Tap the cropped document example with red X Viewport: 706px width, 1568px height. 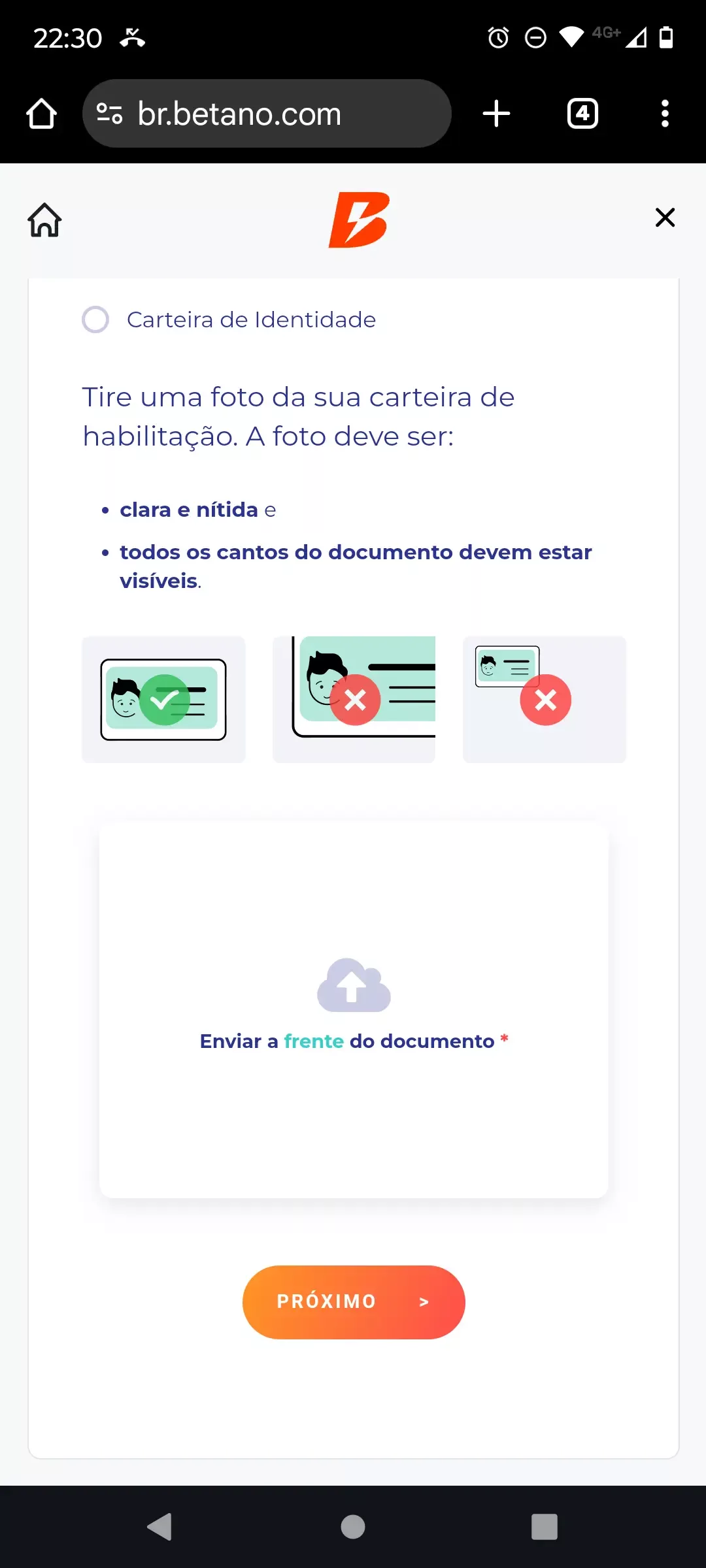click(x=353, y=699)
